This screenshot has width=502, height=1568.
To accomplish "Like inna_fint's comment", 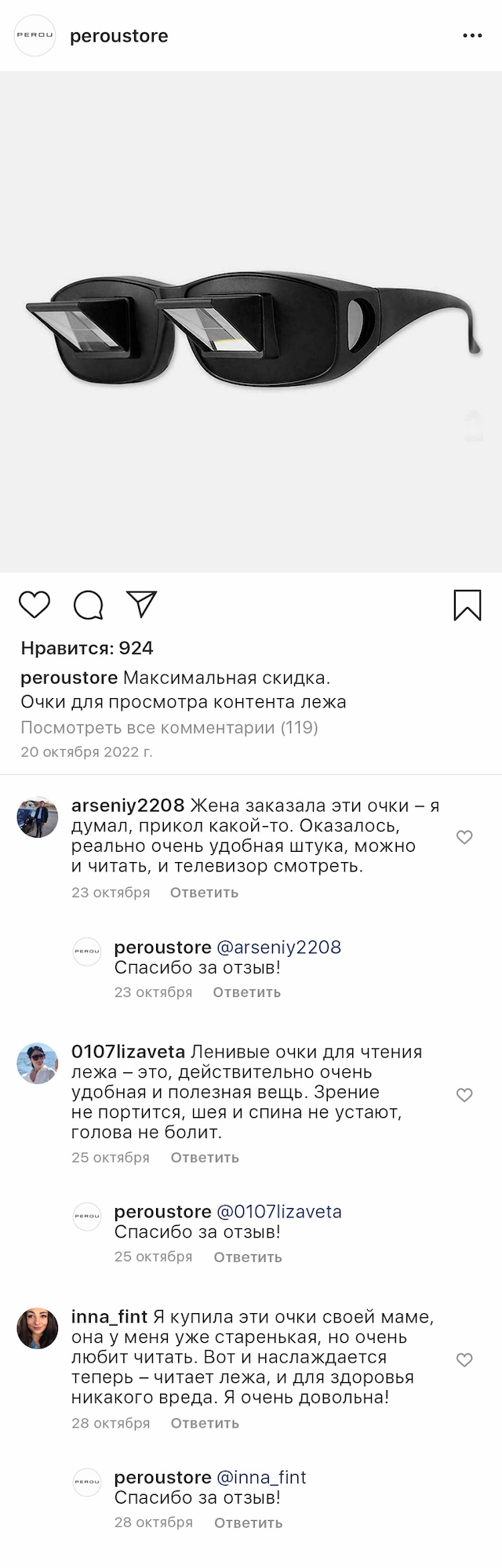I will click(464, 1360).
